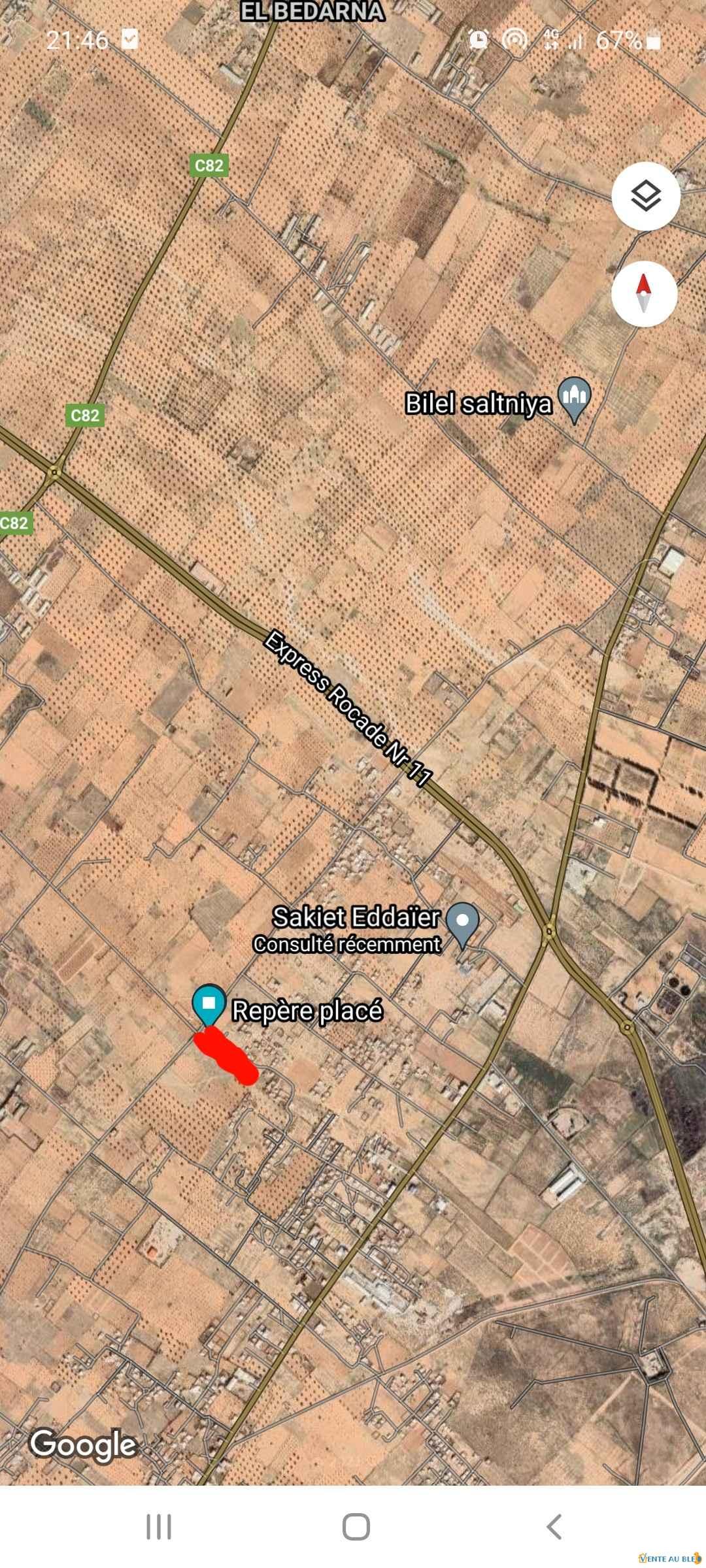Viewport: 706px width, 1568px height.
Task: Open the recent apps view
Action: (159, 1527)
